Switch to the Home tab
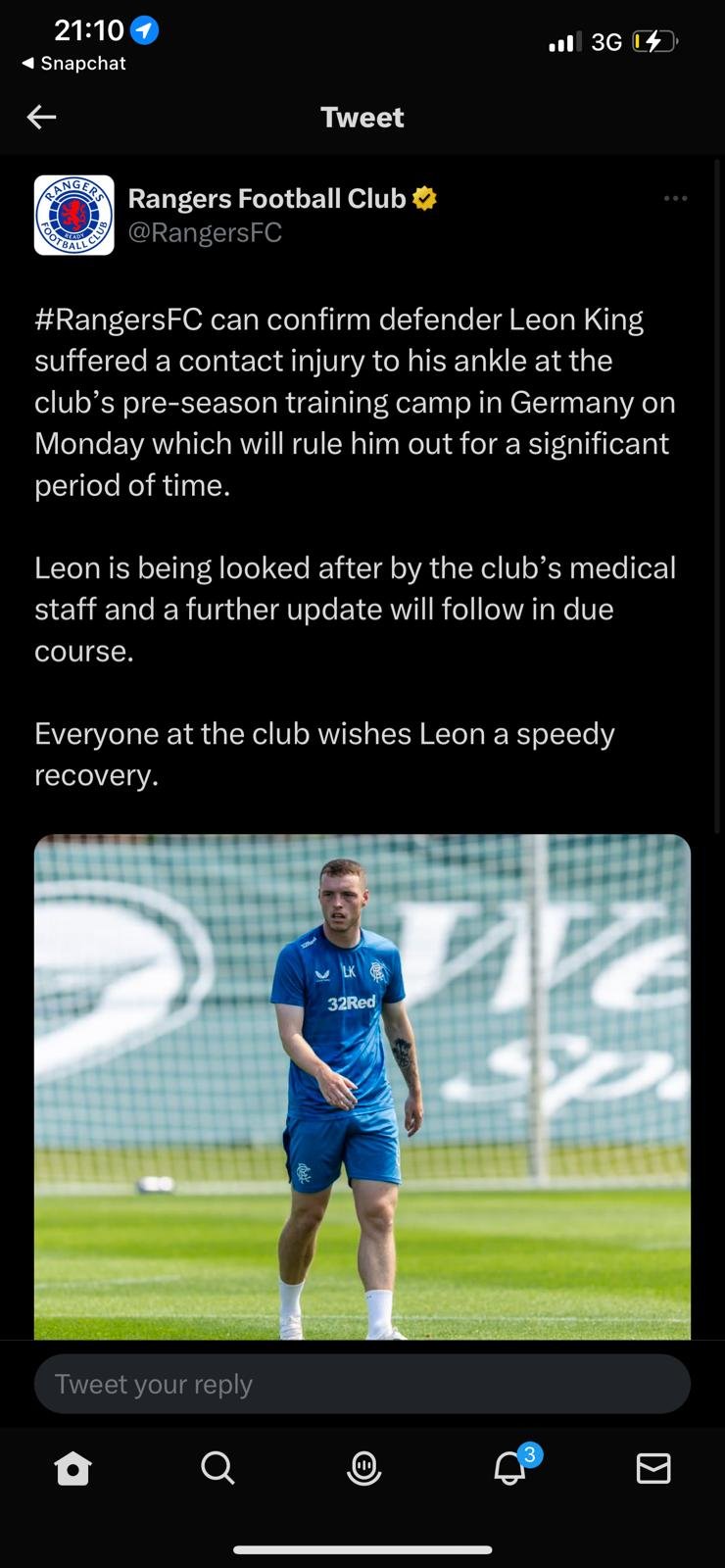The image size is (725, 1568). (73, 1468)
